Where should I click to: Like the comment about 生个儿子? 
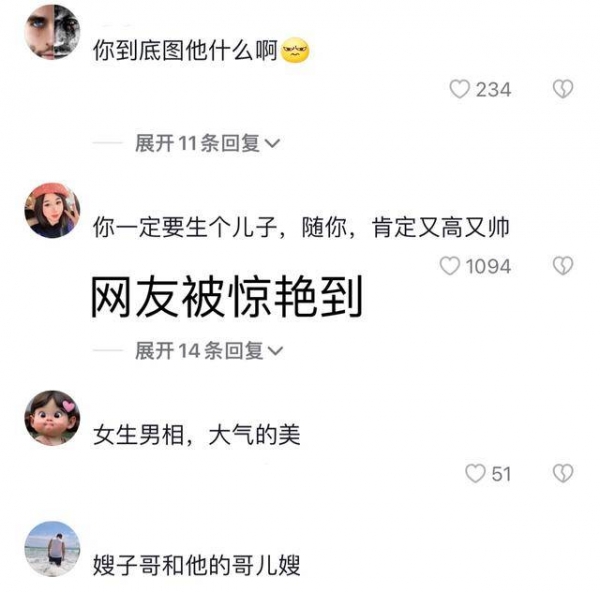click(451, 266)
